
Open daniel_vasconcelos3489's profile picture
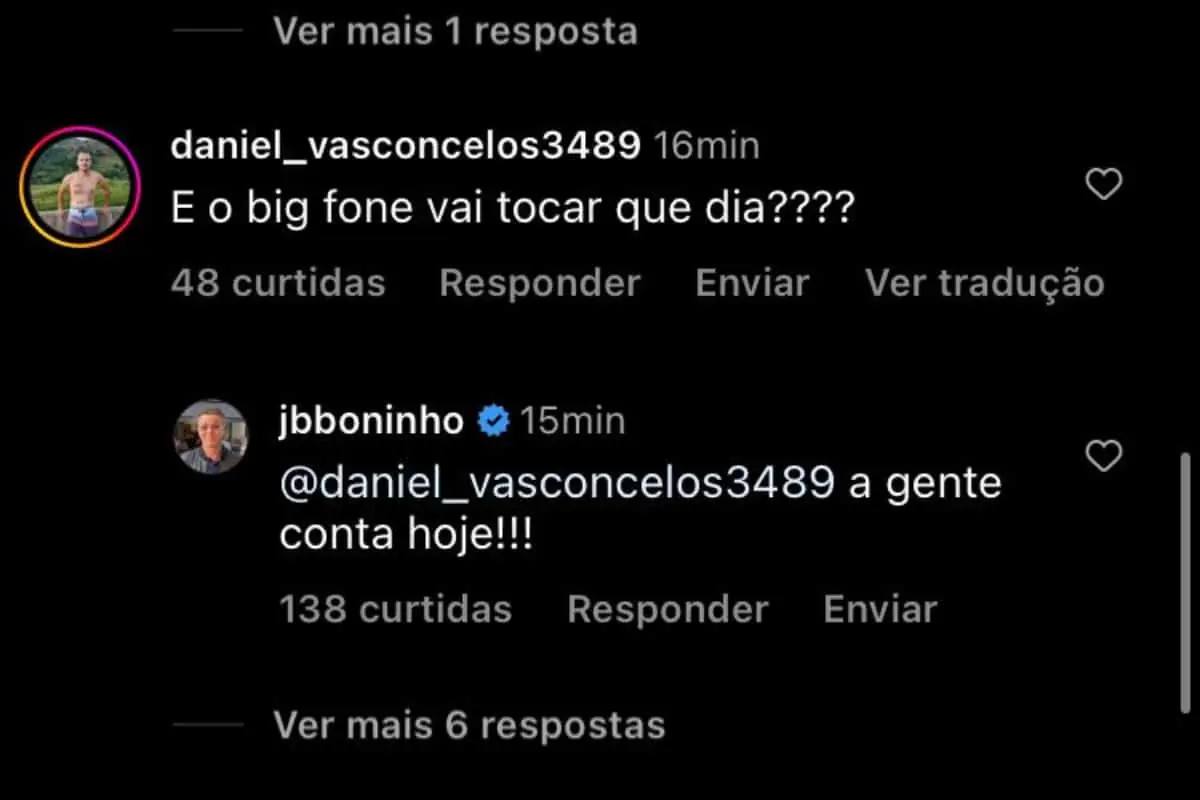tap(80, 187)
